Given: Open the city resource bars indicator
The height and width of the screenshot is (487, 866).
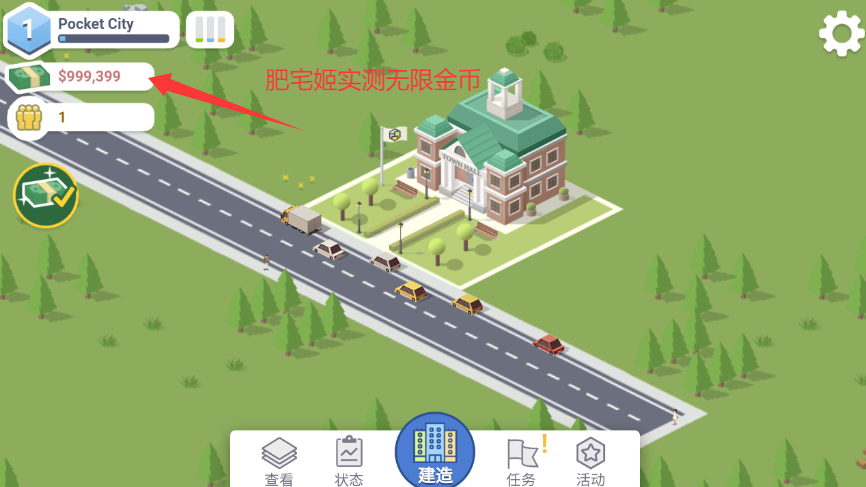Looking at the screenshot, I should tap(209, 29).
